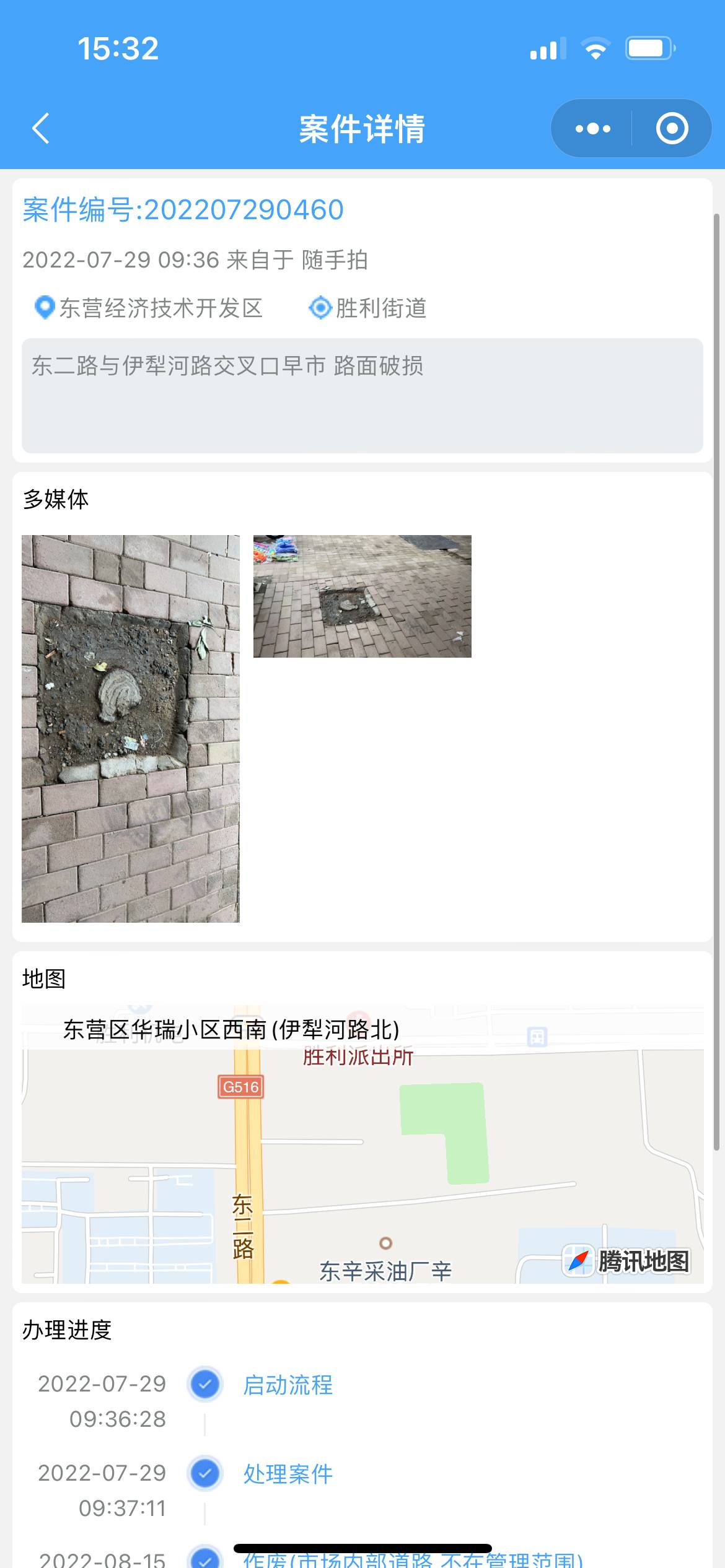Open the wide-angle pavement photo
Viewport: 725px width, 1568px height.
tap(362, 596)
